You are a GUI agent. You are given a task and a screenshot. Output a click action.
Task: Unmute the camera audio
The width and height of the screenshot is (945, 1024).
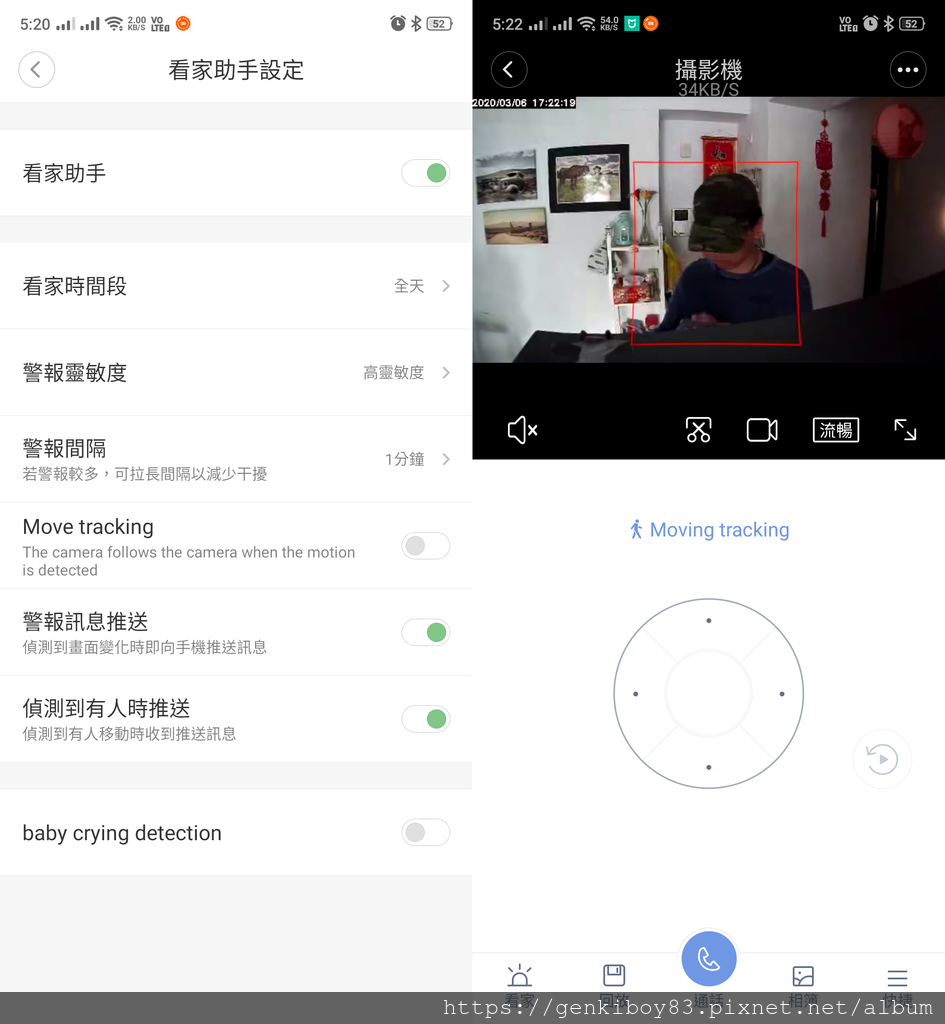click(522, 430)
